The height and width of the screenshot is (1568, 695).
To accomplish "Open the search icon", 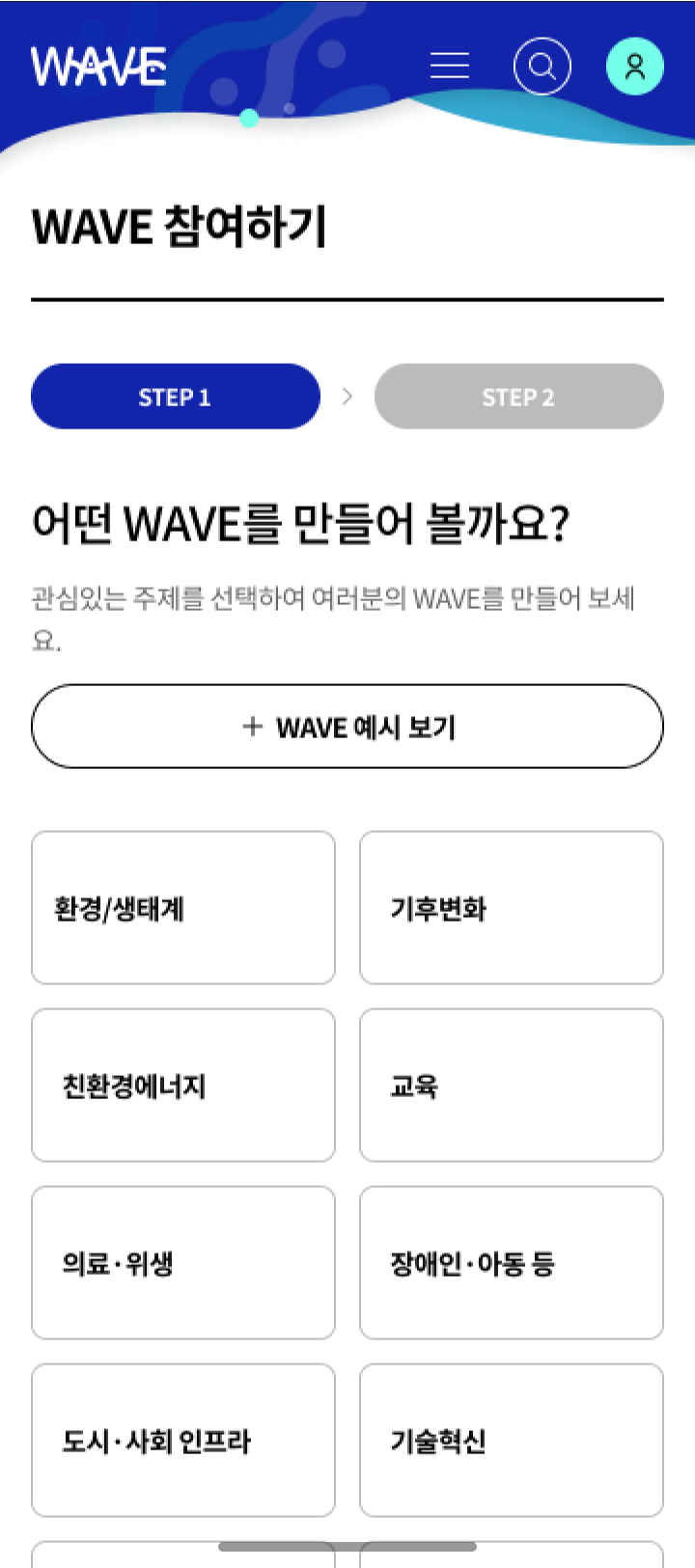I will (x=542, y=66).
